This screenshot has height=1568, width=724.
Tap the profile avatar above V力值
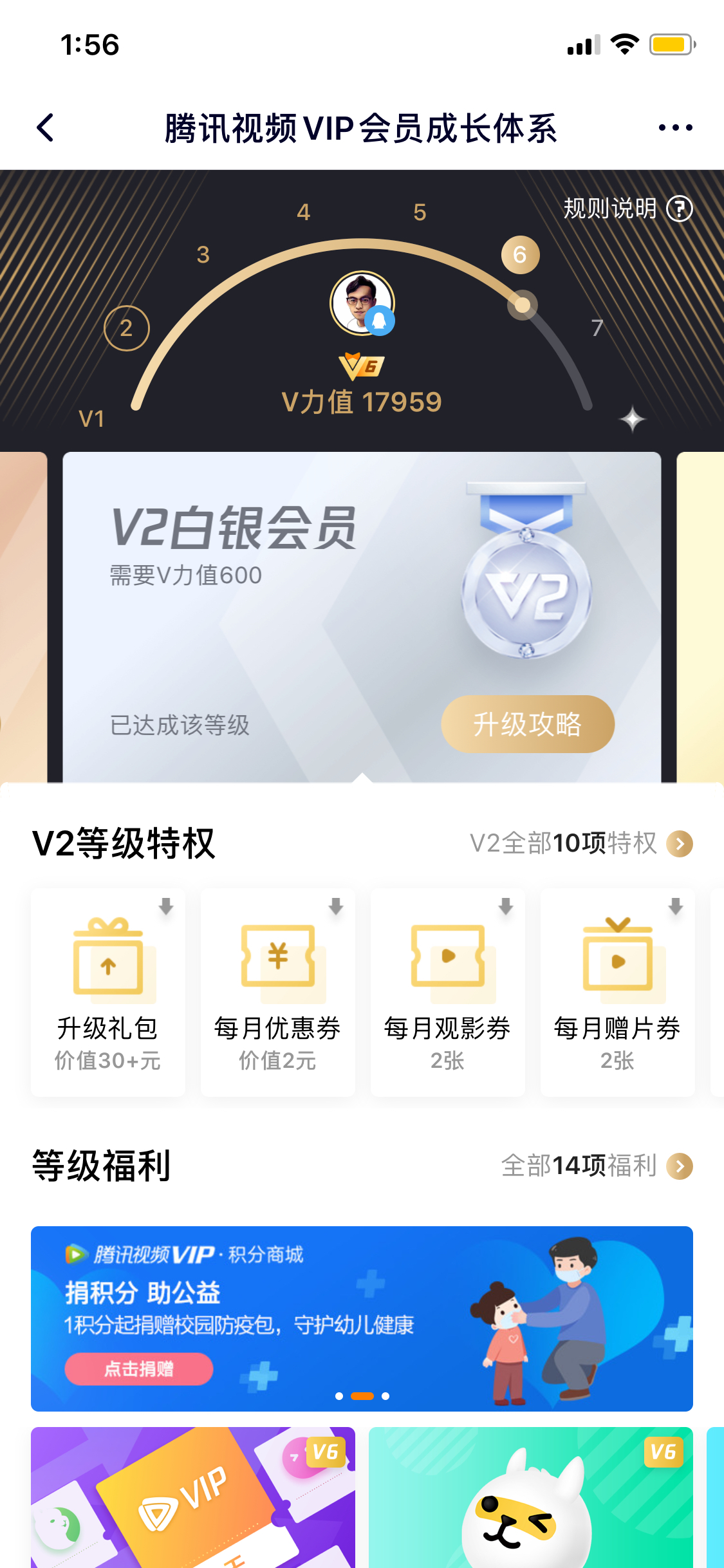[362, 303]
